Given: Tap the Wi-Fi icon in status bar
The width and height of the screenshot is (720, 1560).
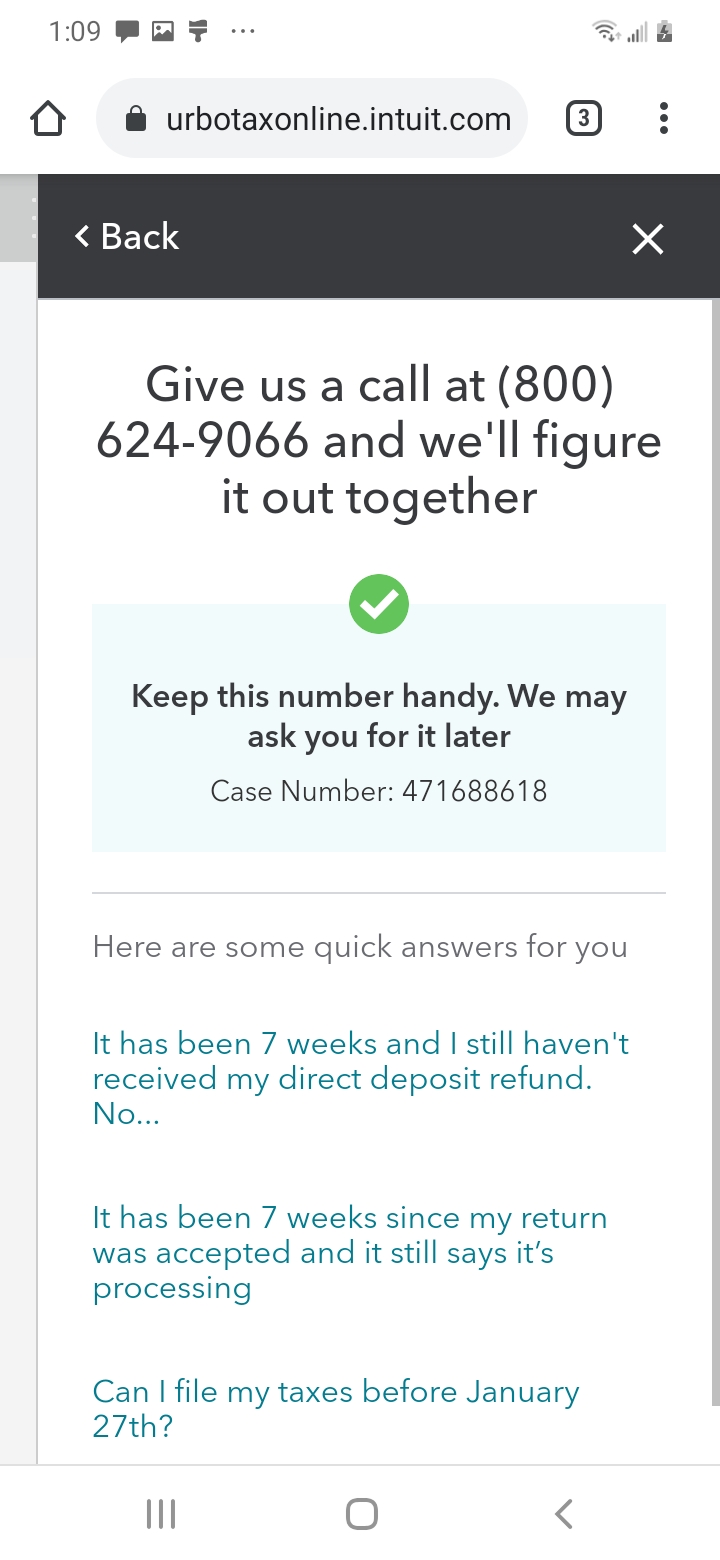Looking at the screenshot, I should [604, 30].
